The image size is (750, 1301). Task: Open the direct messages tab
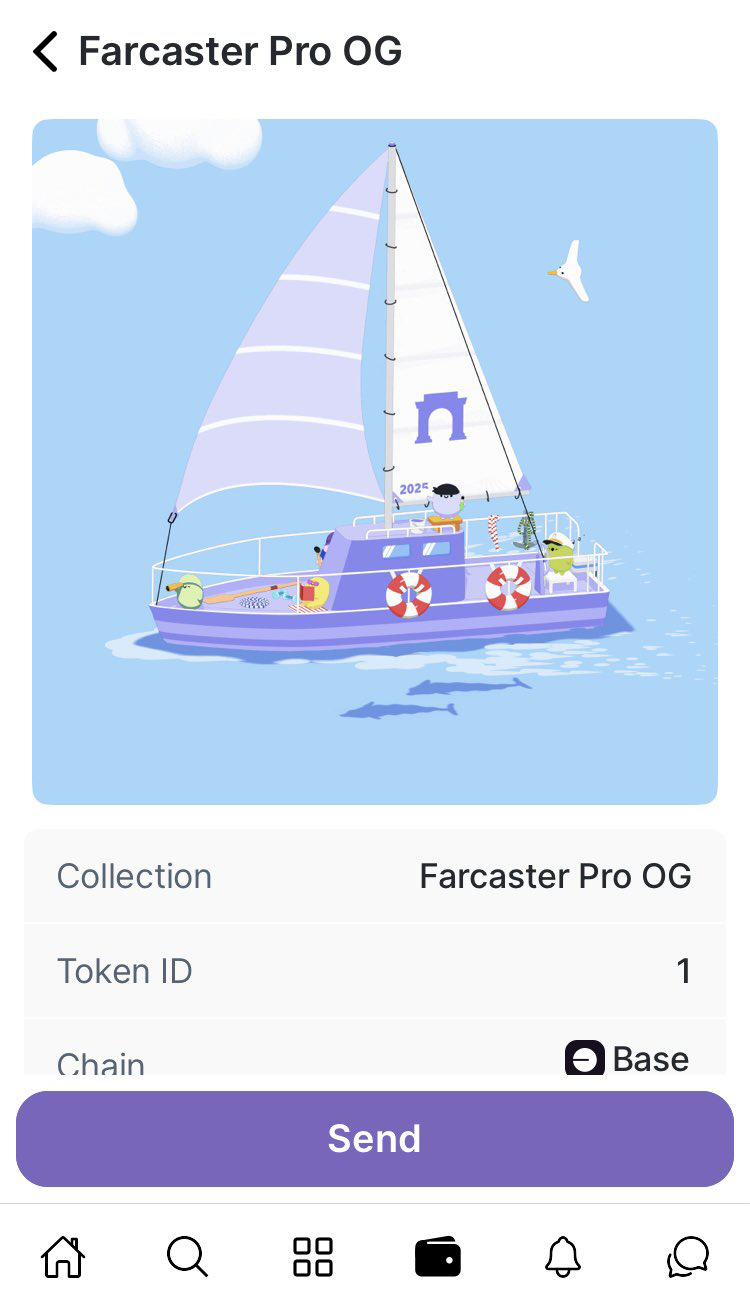click(688, 1256)
